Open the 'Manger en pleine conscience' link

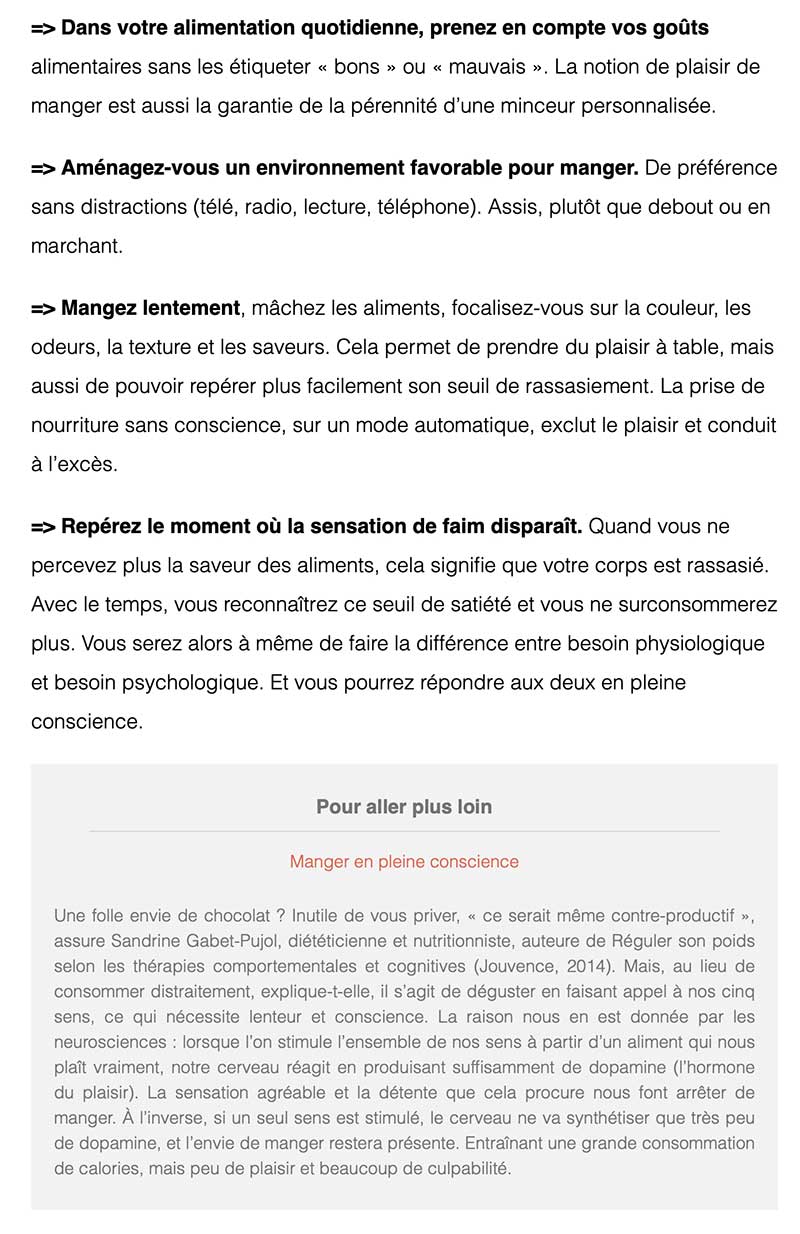404,861
